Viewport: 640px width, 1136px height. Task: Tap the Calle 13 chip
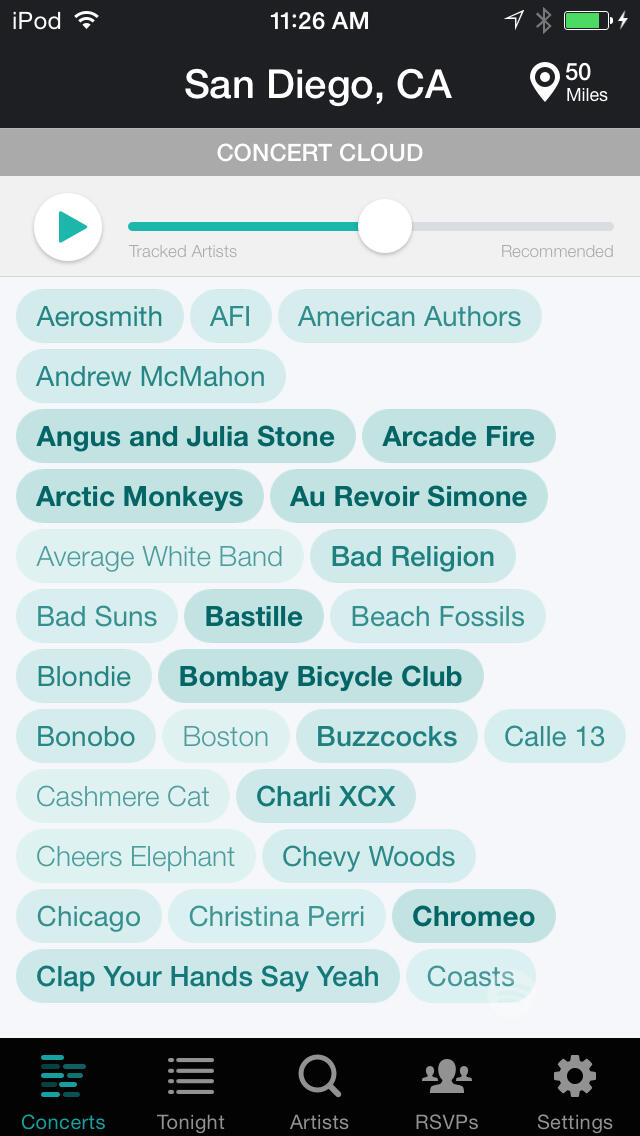[x=554, y=737]
